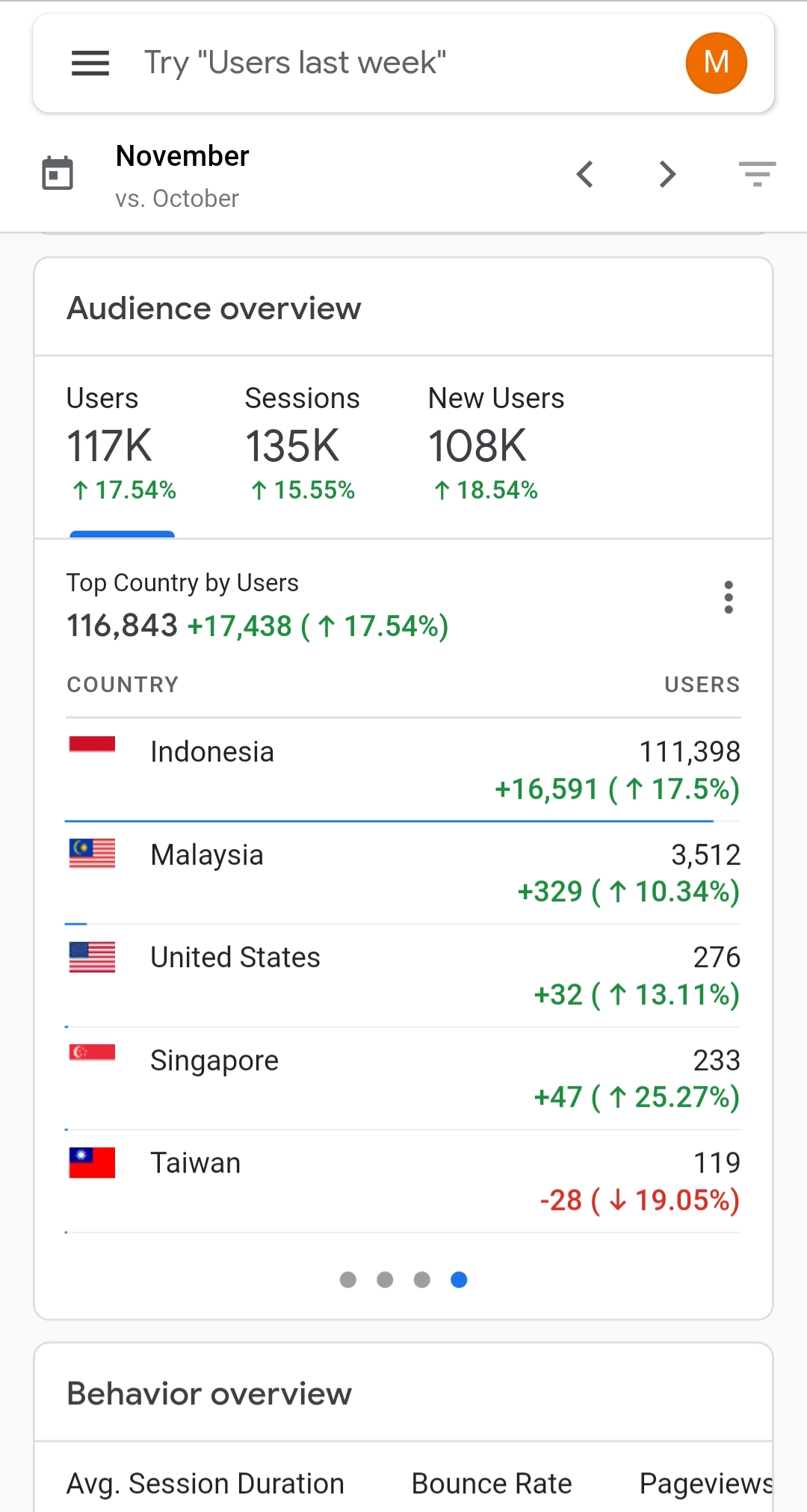
Task: Switch to the New Users metric tab
Action: [495, 445]
